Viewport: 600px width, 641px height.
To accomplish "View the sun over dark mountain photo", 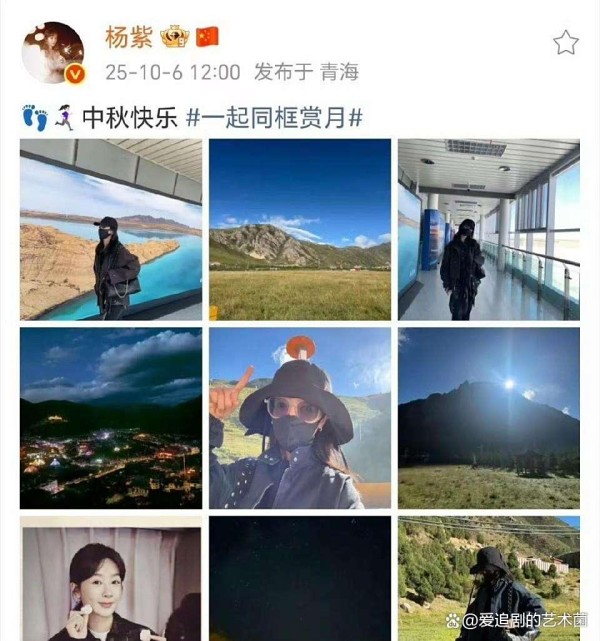I will [x=488, y=418].
